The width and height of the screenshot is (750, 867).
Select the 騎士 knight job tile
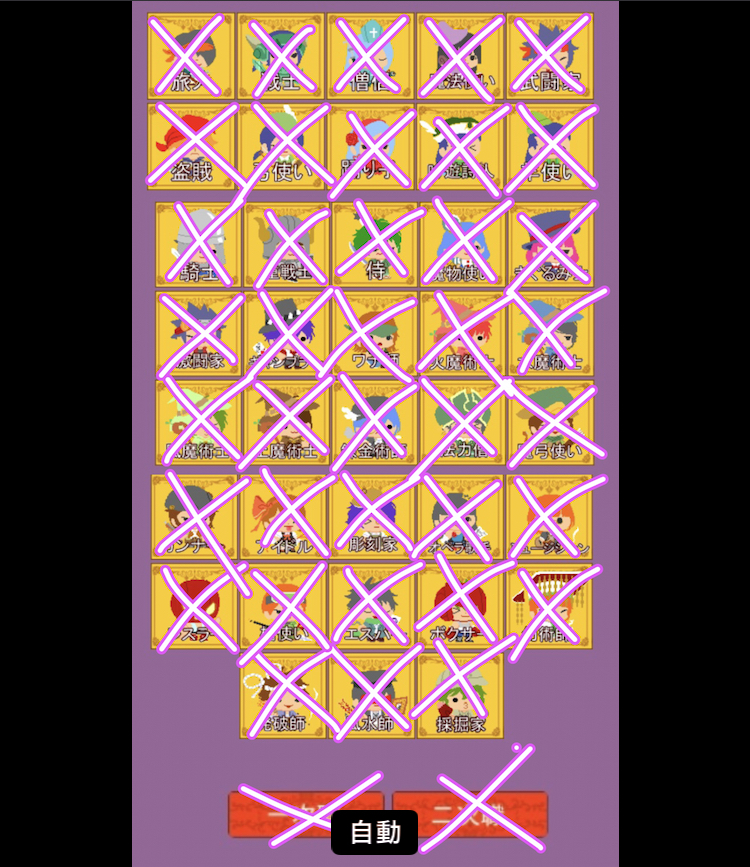point(197,245)
